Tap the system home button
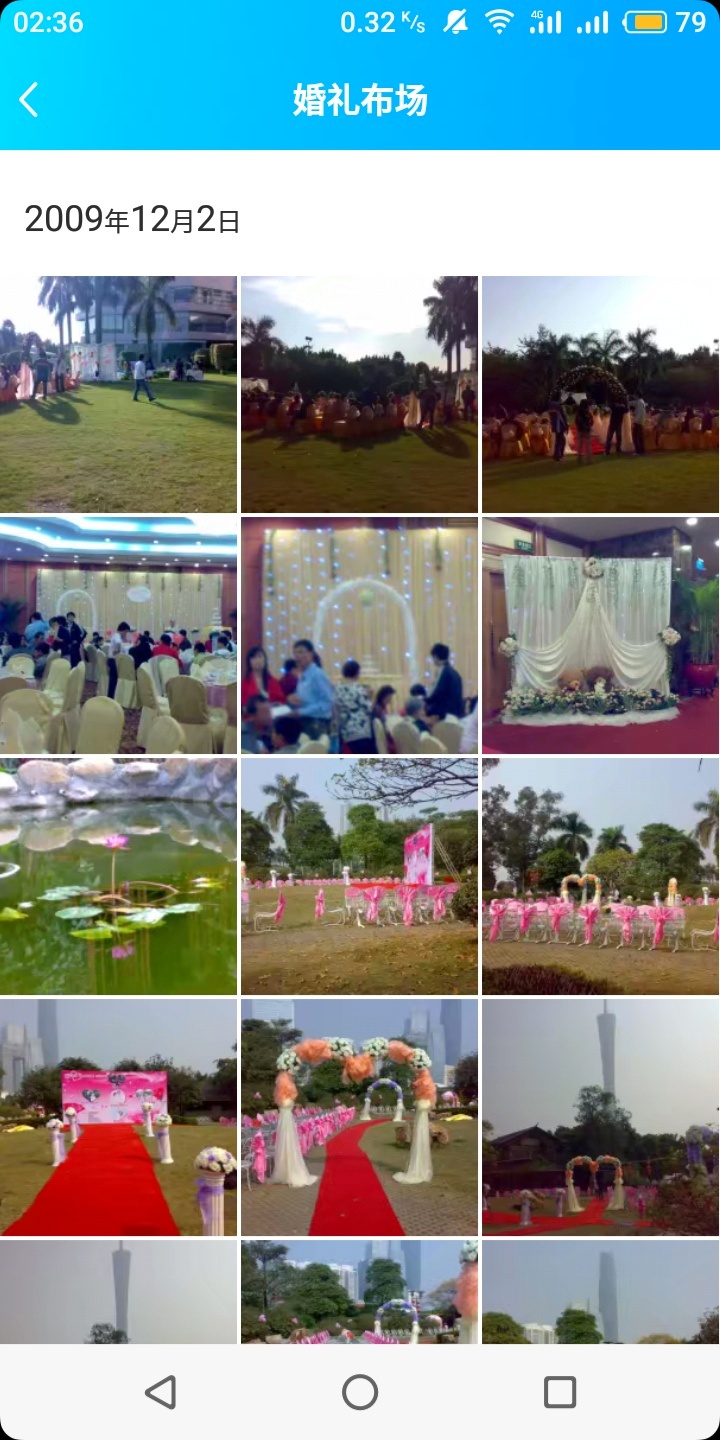This screenshot has height=1440, width=720. [x=360, y=1392]
